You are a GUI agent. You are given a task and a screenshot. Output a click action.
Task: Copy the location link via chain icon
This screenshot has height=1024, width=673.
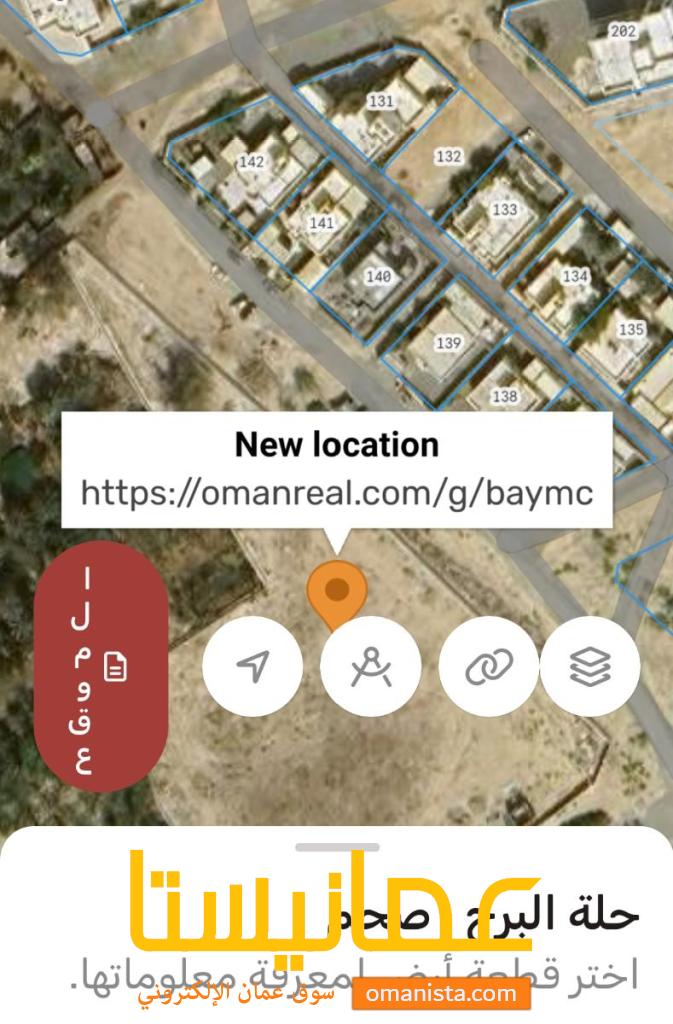pos(489,666)
